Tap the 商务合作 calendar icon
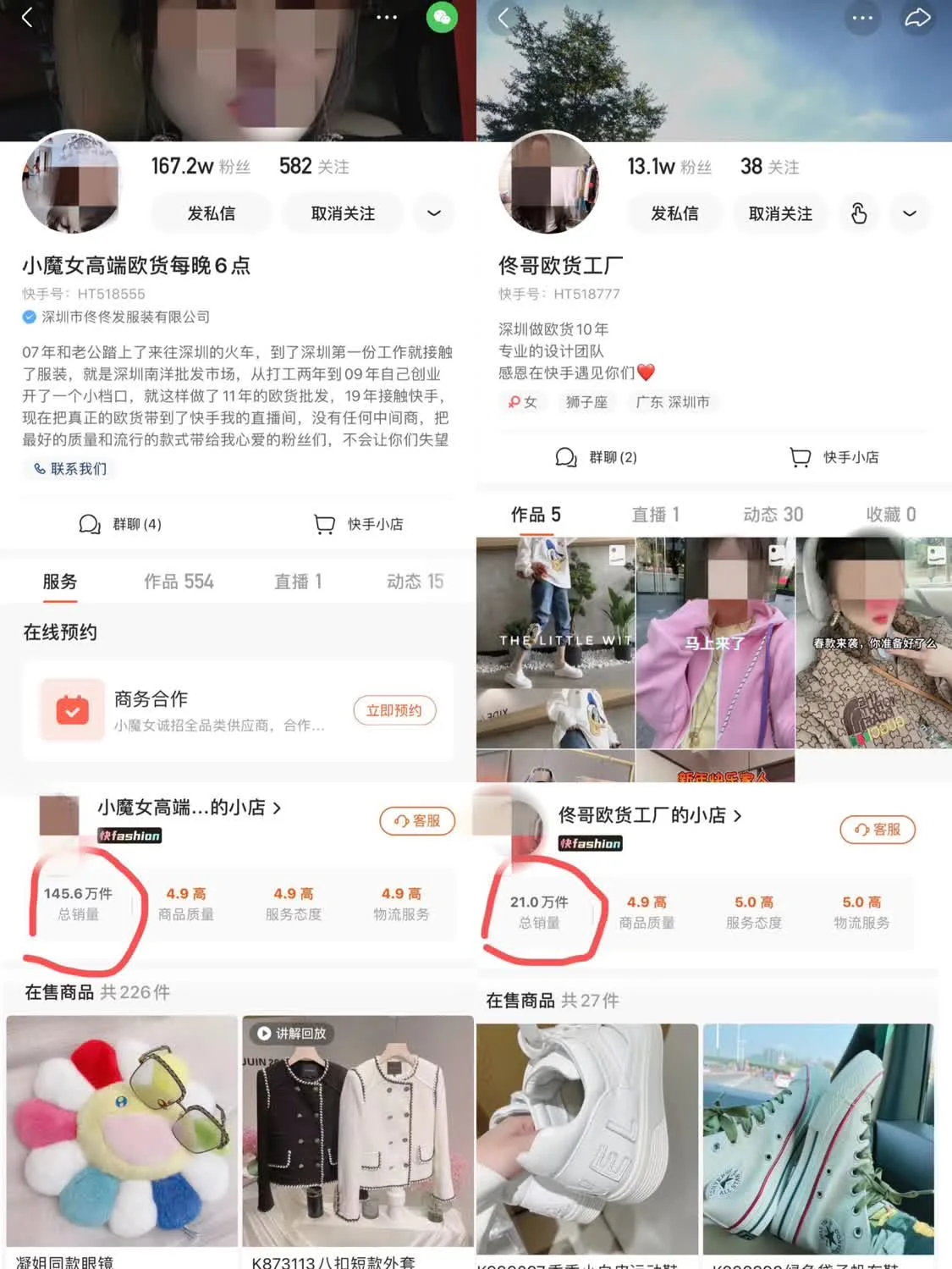The height and width of the screenshot is (1269, 952). pos(71,710)
